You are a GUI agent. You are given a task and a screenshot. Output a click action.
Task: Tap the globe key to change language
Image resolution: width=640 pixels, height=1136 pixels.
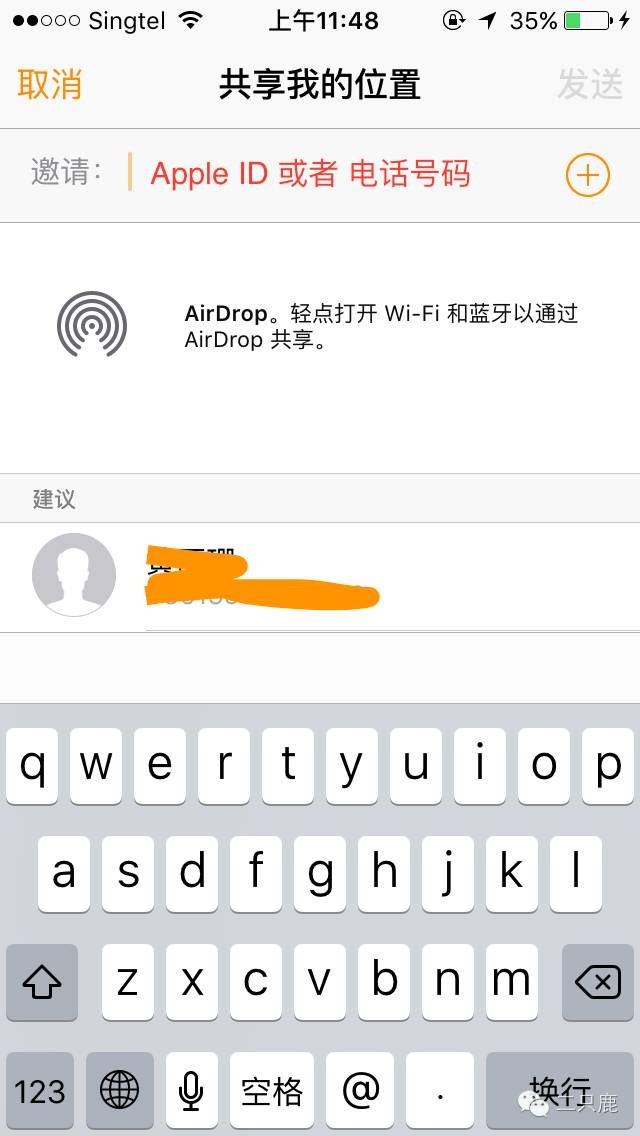(x=120, y=1091)
